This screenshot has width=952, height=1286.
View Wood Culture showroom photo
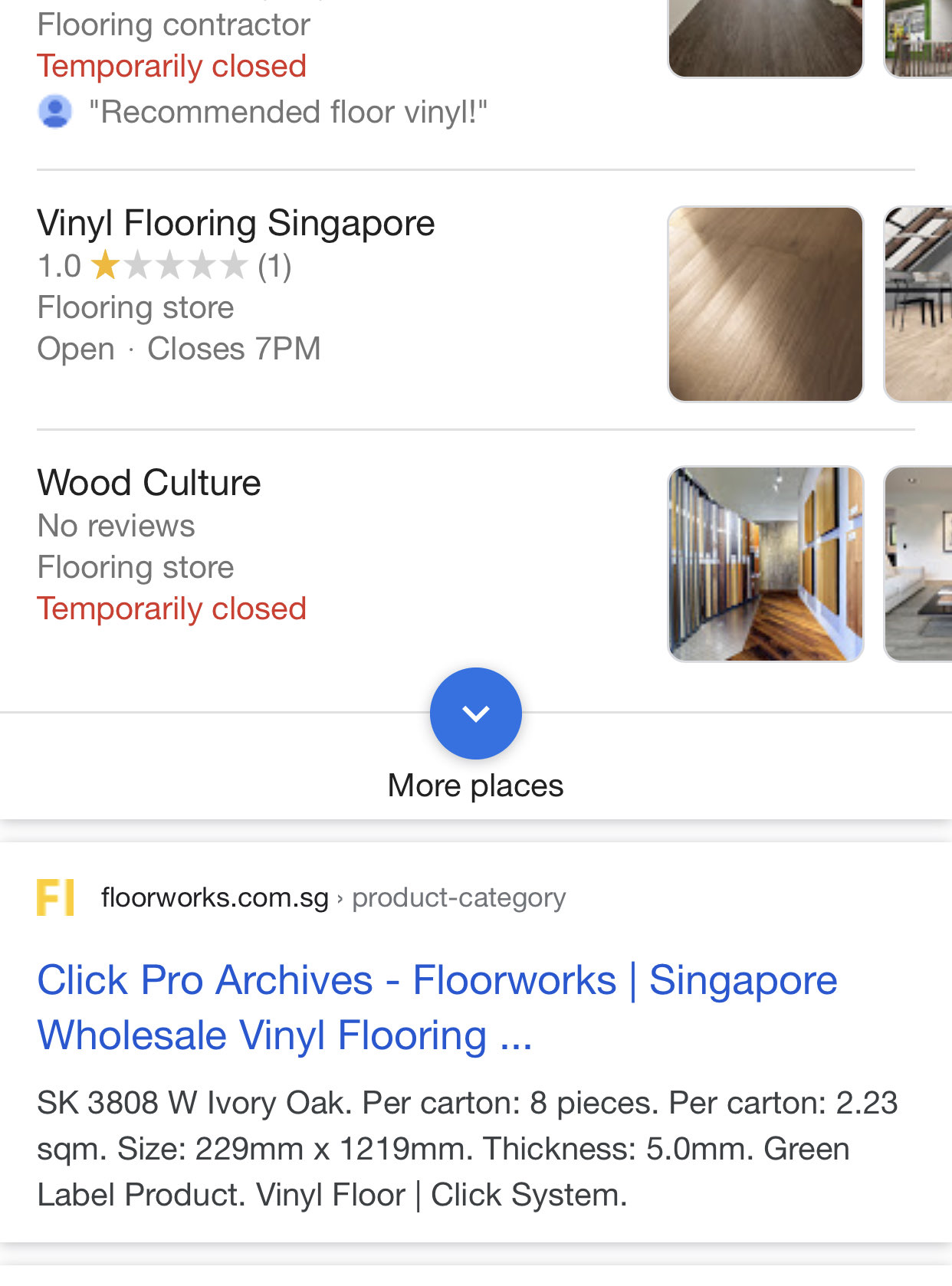point(765,564)
